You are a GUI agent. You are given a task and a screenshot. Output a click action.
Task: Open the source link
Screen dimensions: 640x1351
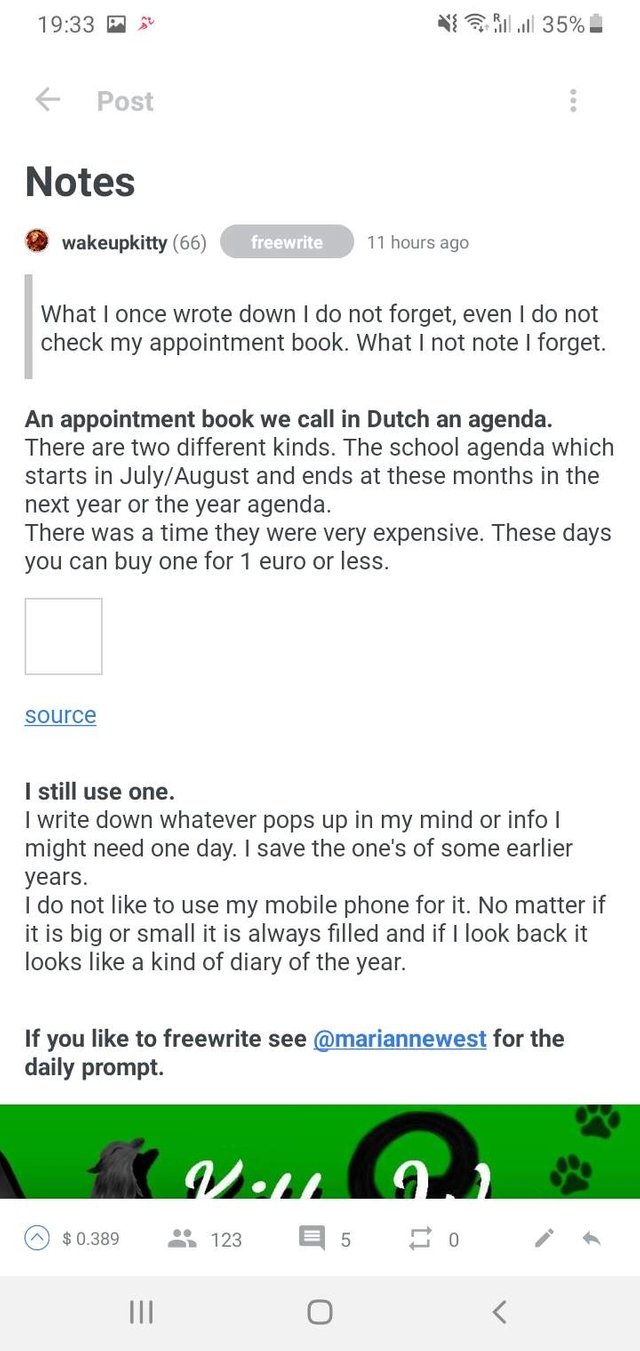pos(60,715)
